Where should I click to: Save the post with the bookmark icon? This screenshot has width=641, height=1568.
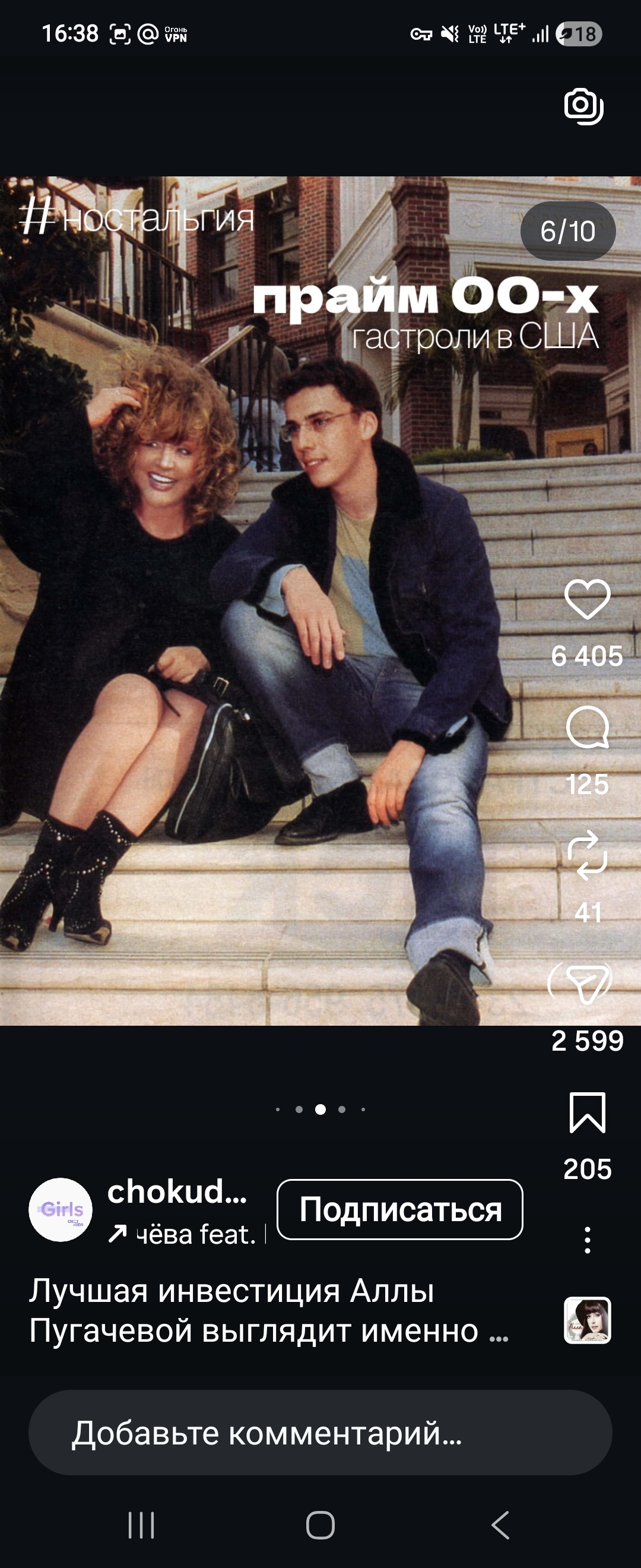tap(587, 1112)
